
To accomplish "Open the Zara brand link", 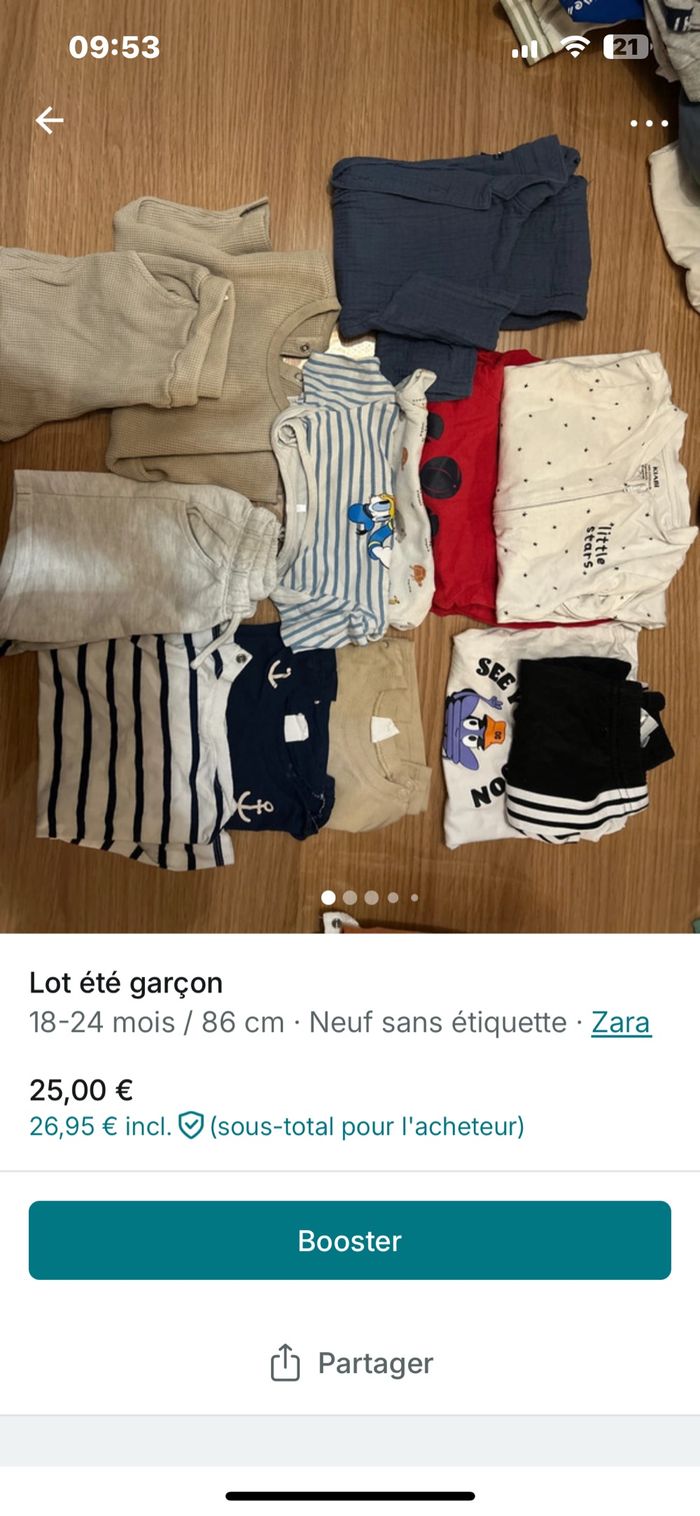I will pos(620,1022).
